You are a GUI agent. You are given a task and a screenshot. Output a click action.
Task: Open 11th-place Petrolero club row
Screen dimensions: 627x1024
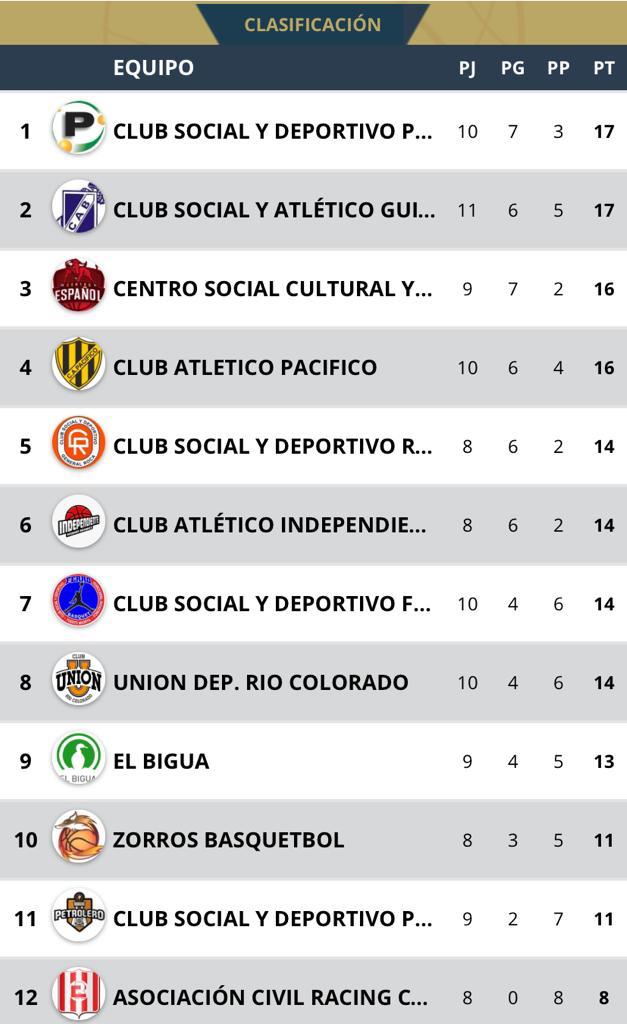[x=272, y=918]
